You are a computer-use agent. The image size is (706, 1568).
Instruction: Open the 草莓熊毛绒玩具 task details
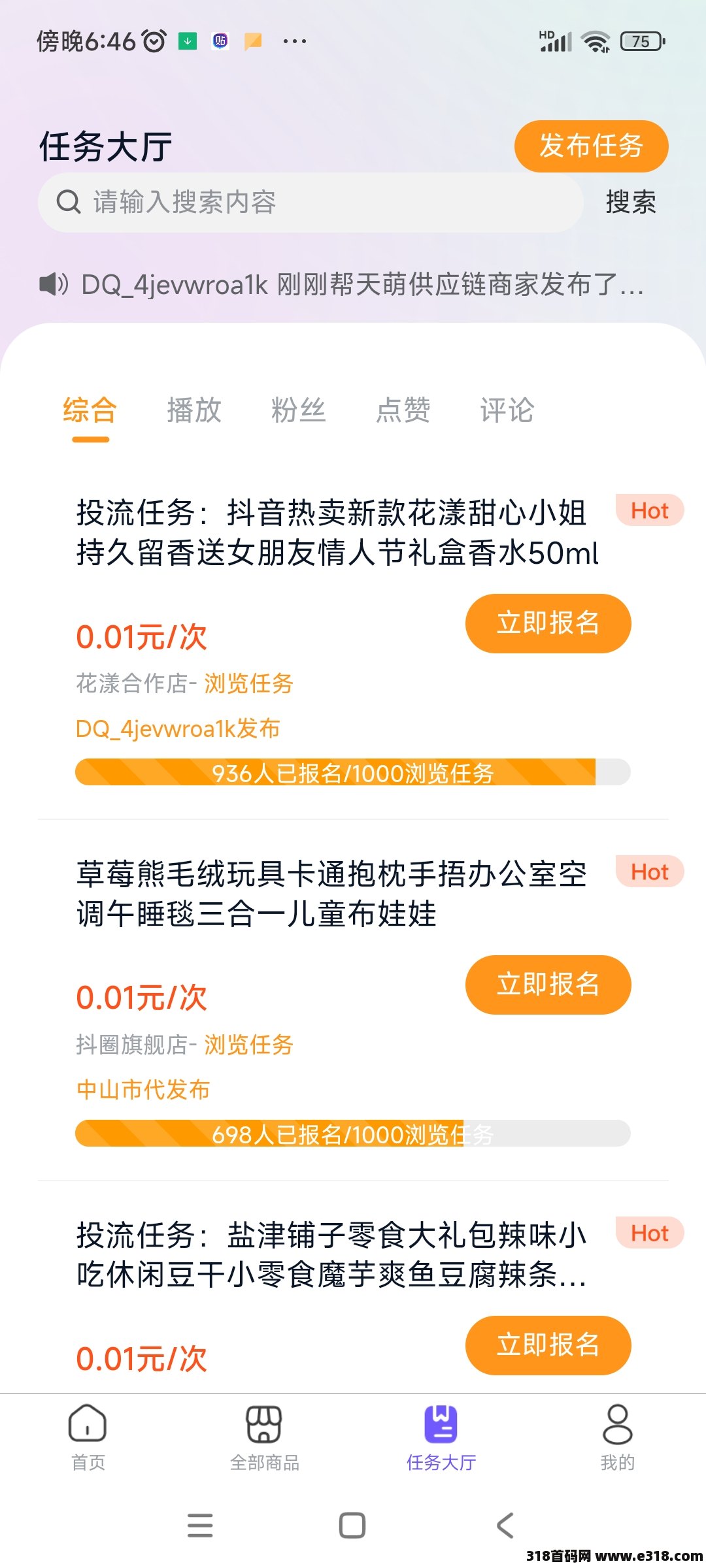pos(331,894)
